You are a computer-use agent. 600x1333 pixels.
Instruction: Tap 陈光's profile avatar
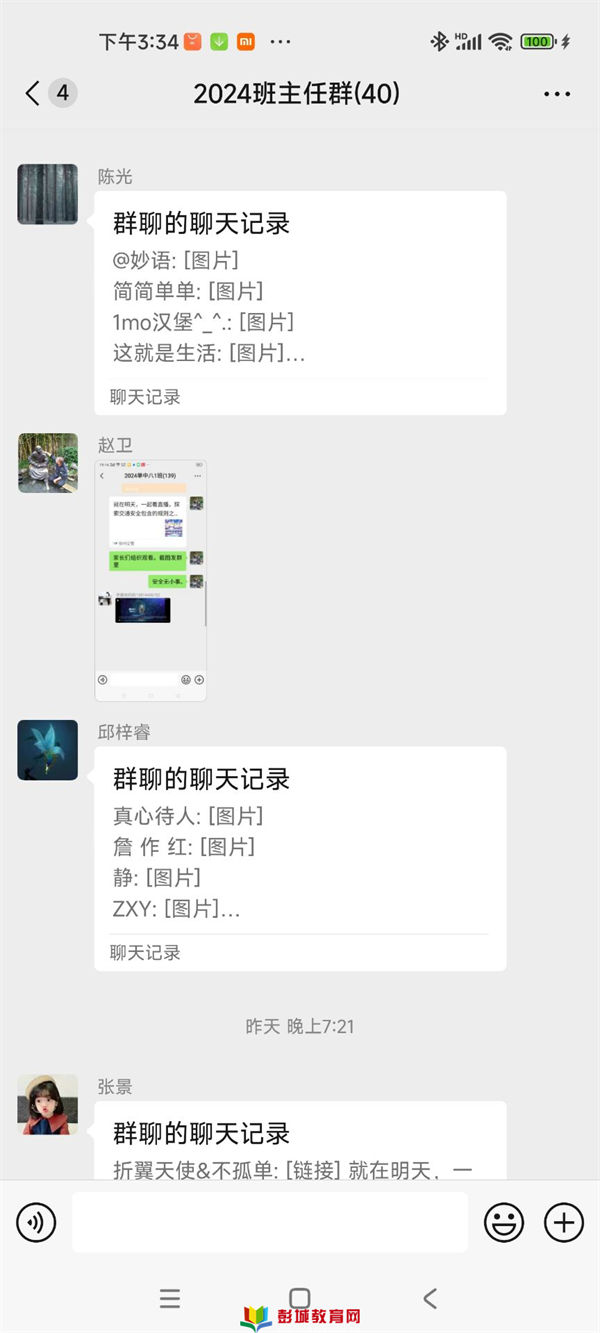(48, 194)
